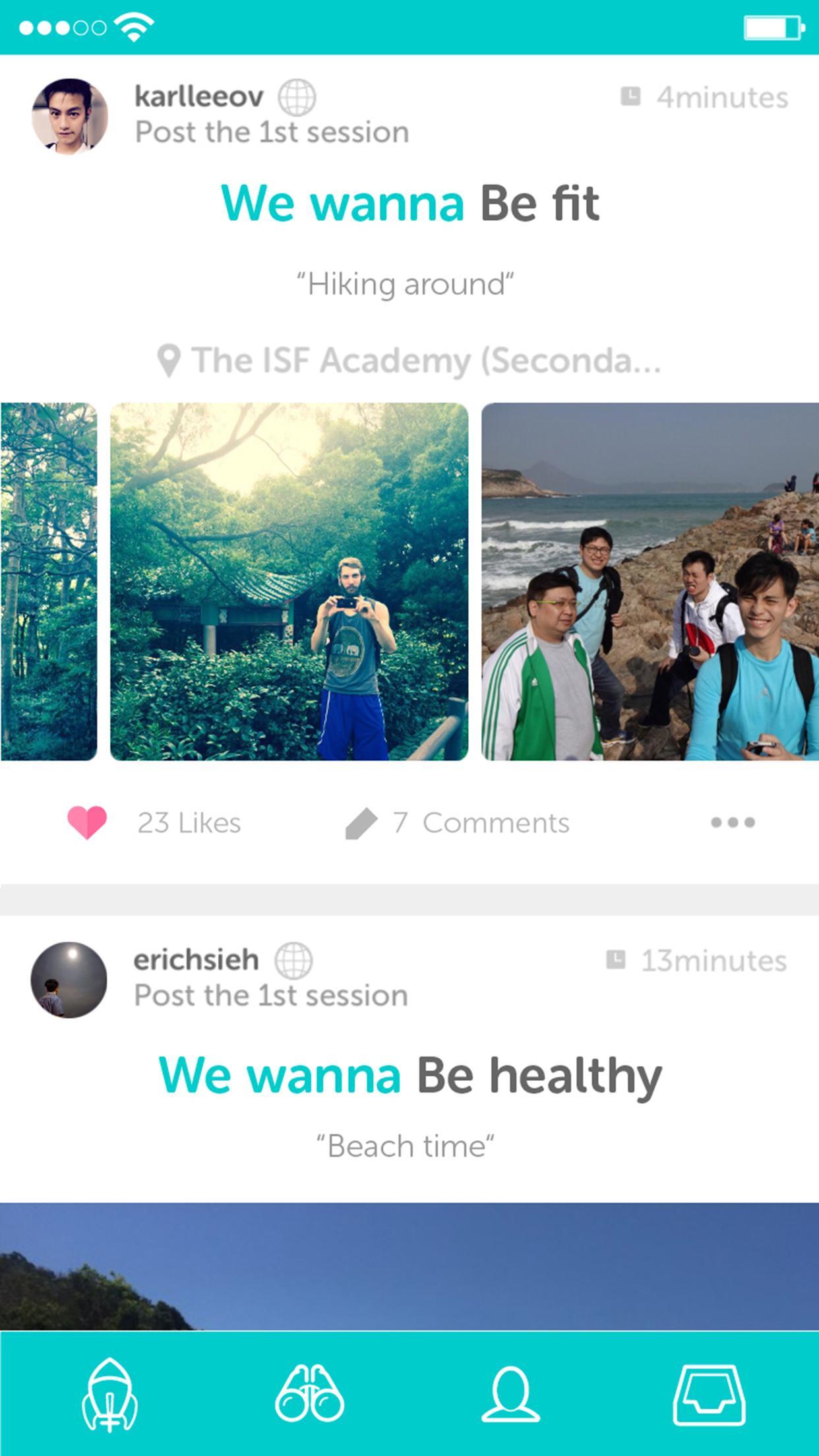819x1456 pixels.
Task: View The ISF Academy location
Action: click(x=409, y=361)
